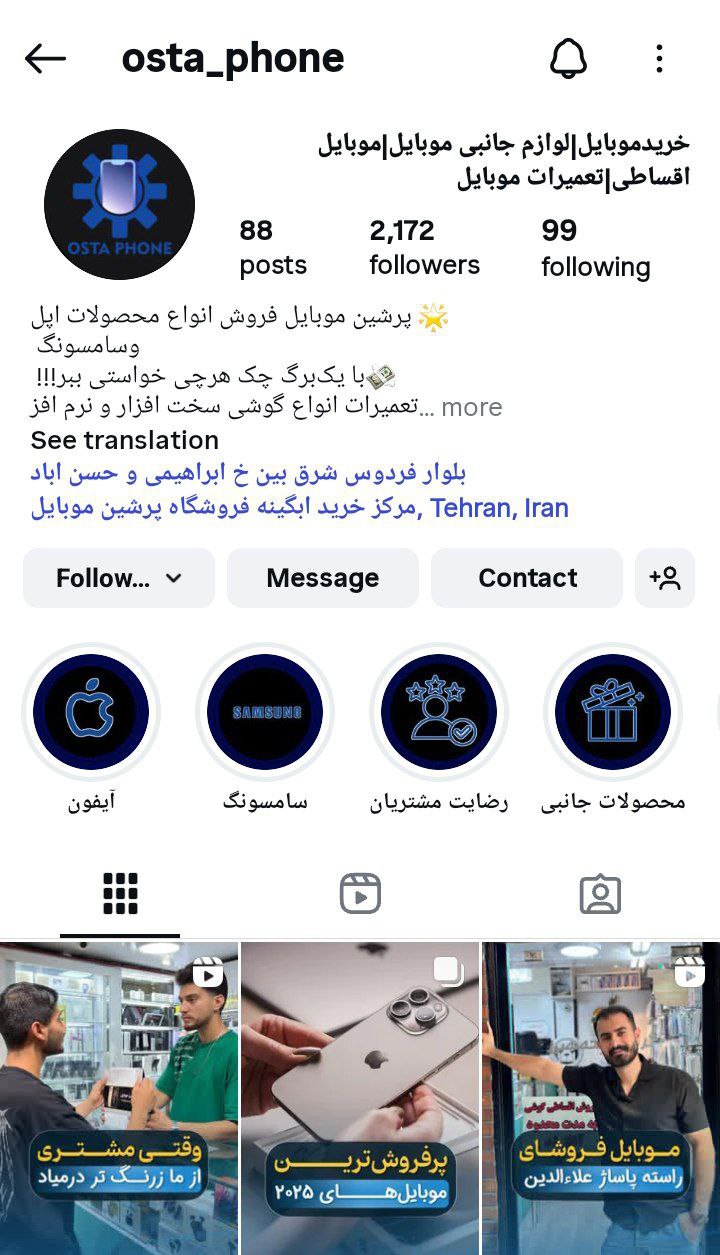View the OSTA PHONE profile picture
Screen dimensions: 720x1255
point(120,204)
